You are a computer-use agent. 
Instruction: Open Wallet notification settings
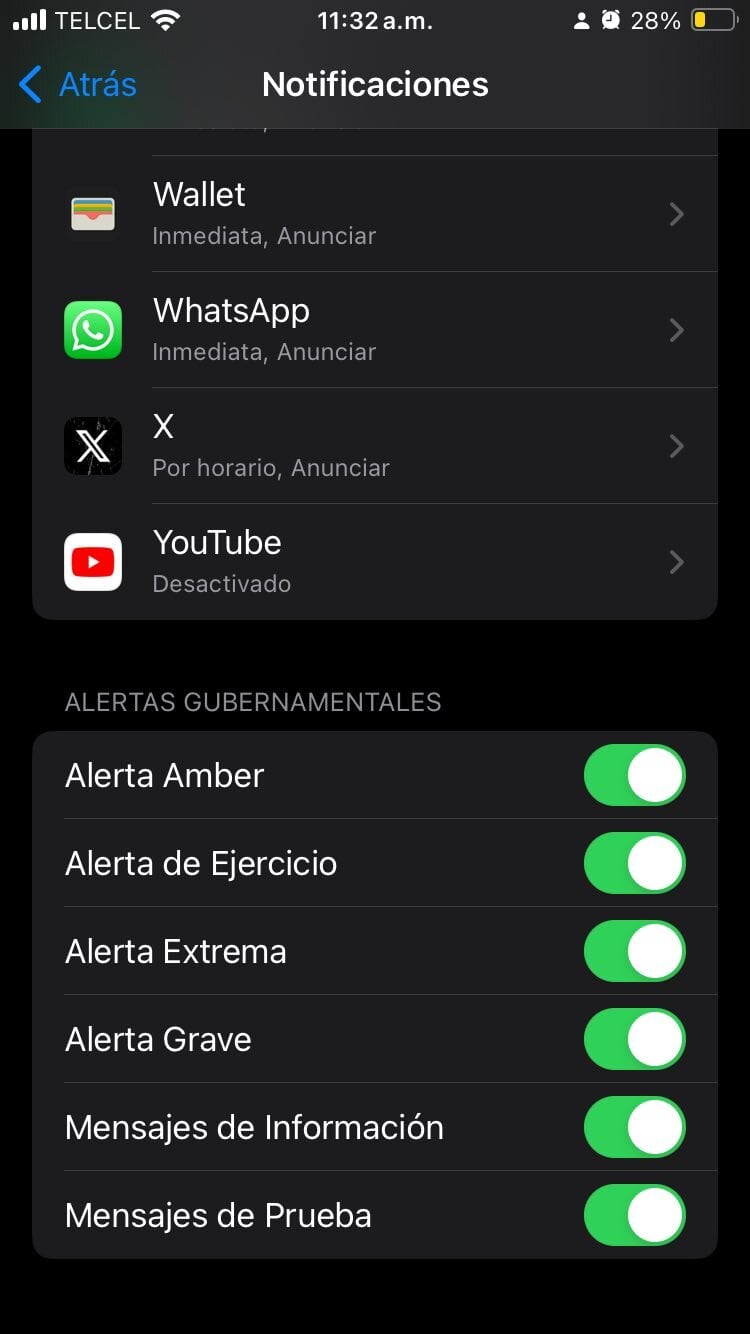pos(375,214)
